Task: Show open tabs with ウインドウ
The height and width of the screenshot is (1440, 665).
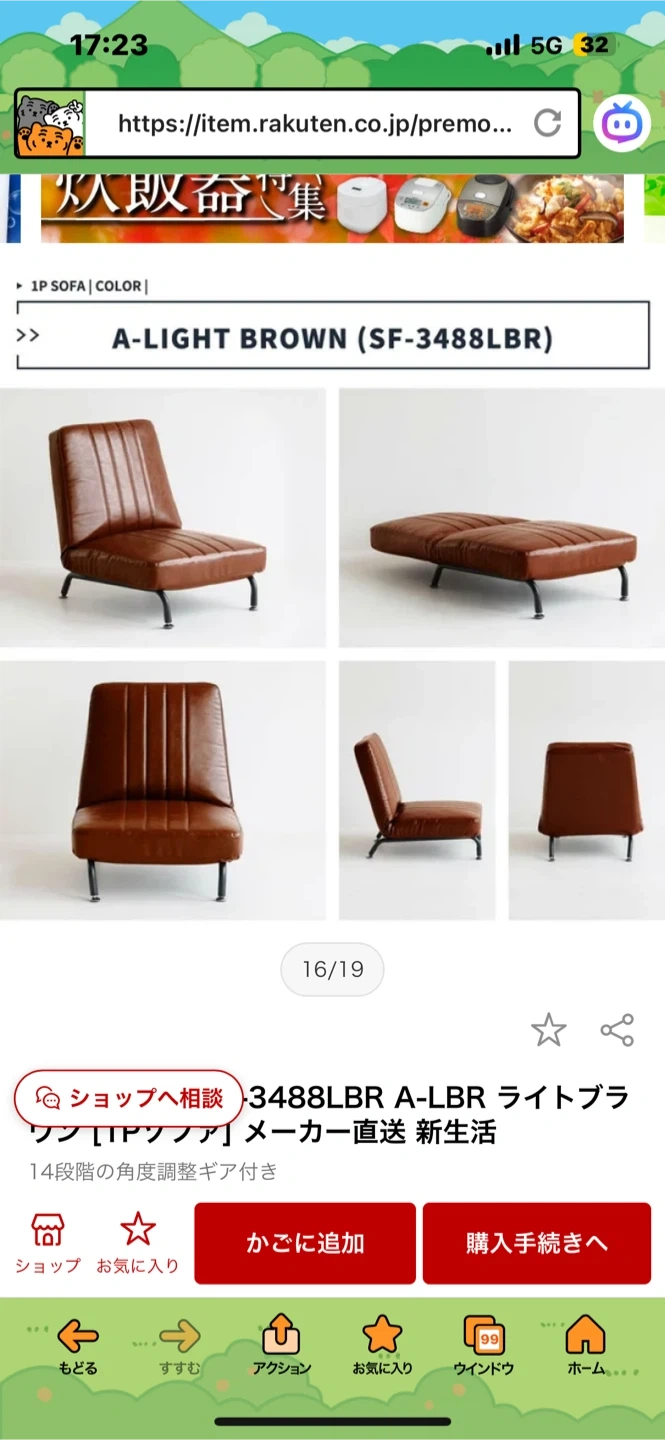Action: point(484,1345)
